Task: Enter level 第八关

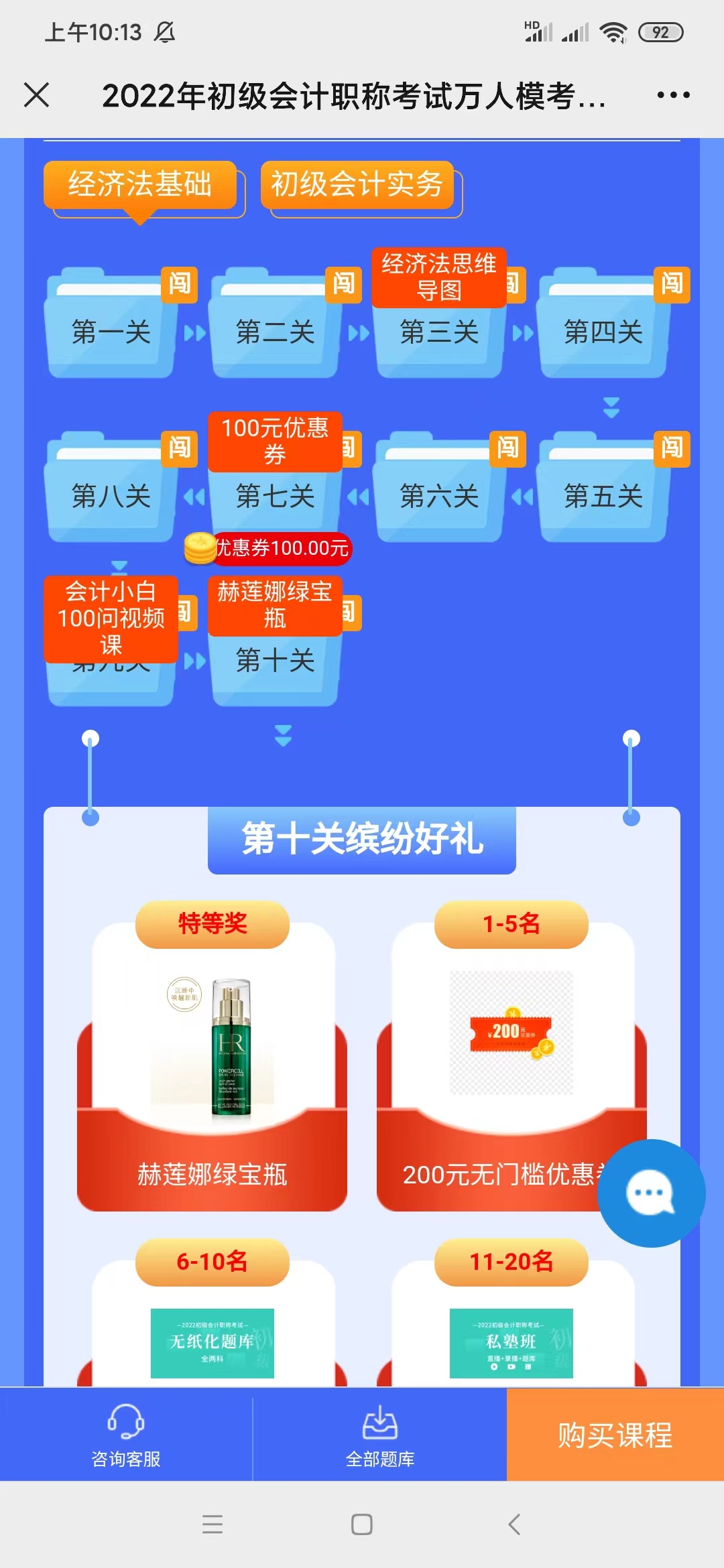Action: click(x=111, y=496)
